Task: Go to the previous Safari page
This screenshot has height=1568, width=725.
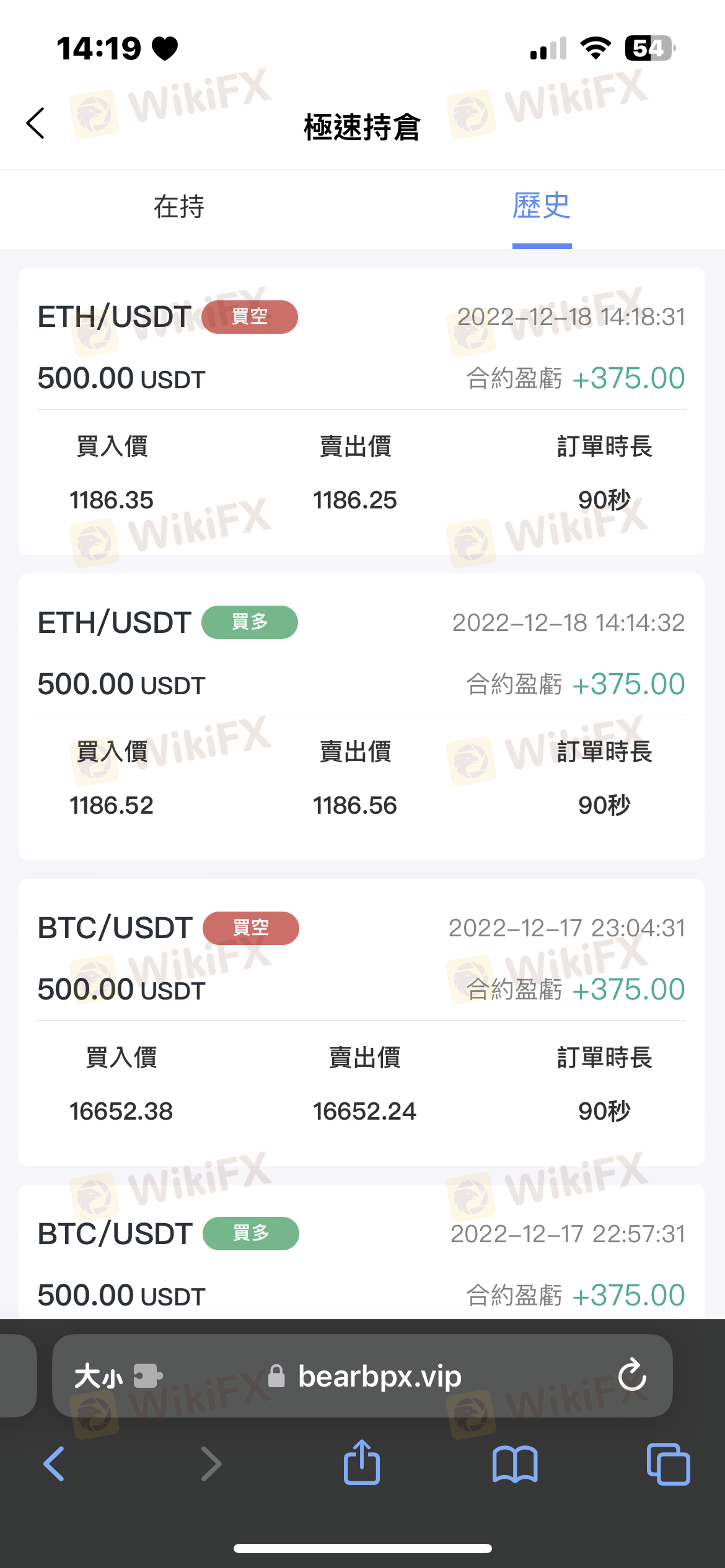Action: [54, 1464]
